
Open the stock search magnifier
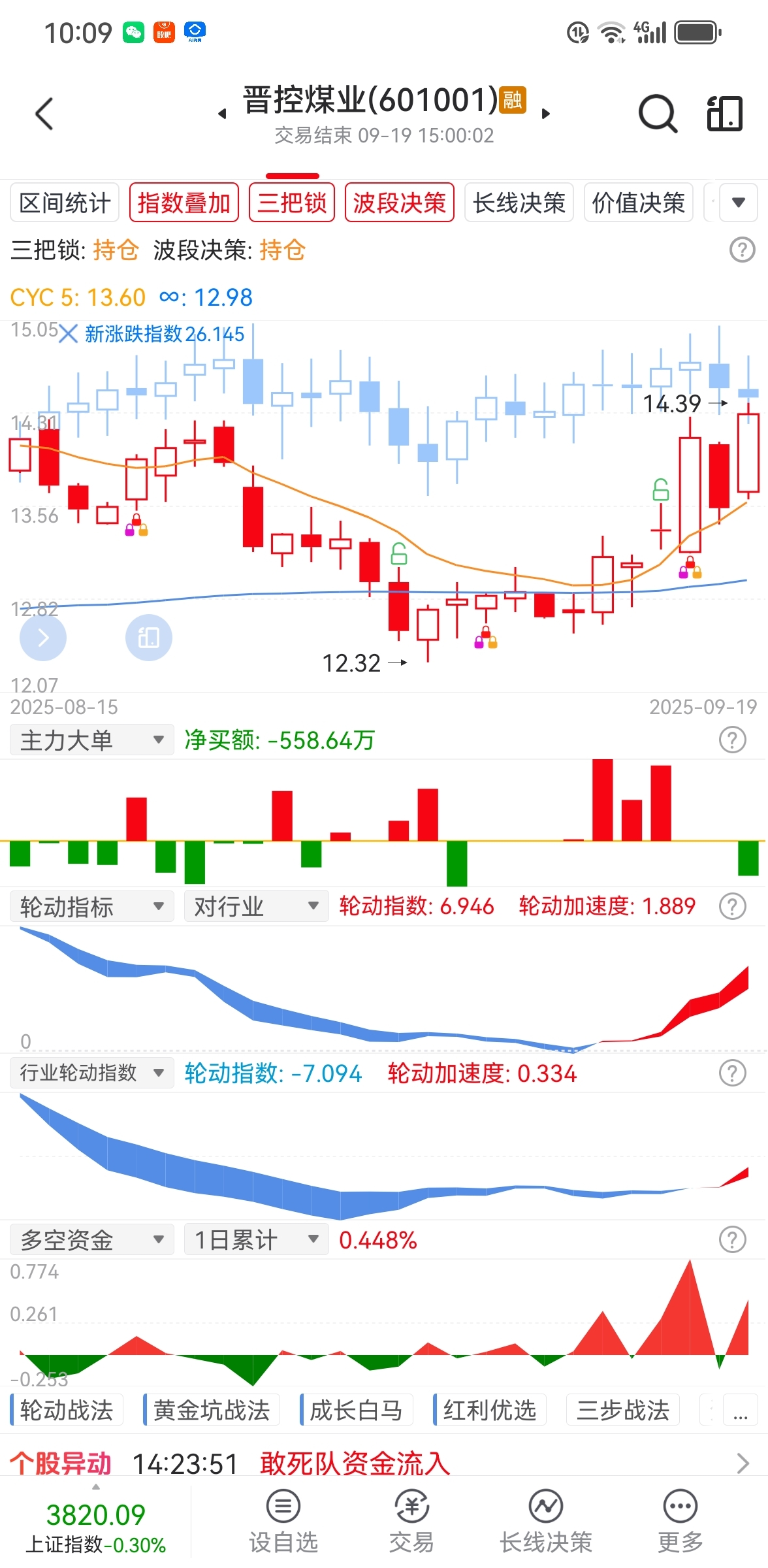[657, 114]
